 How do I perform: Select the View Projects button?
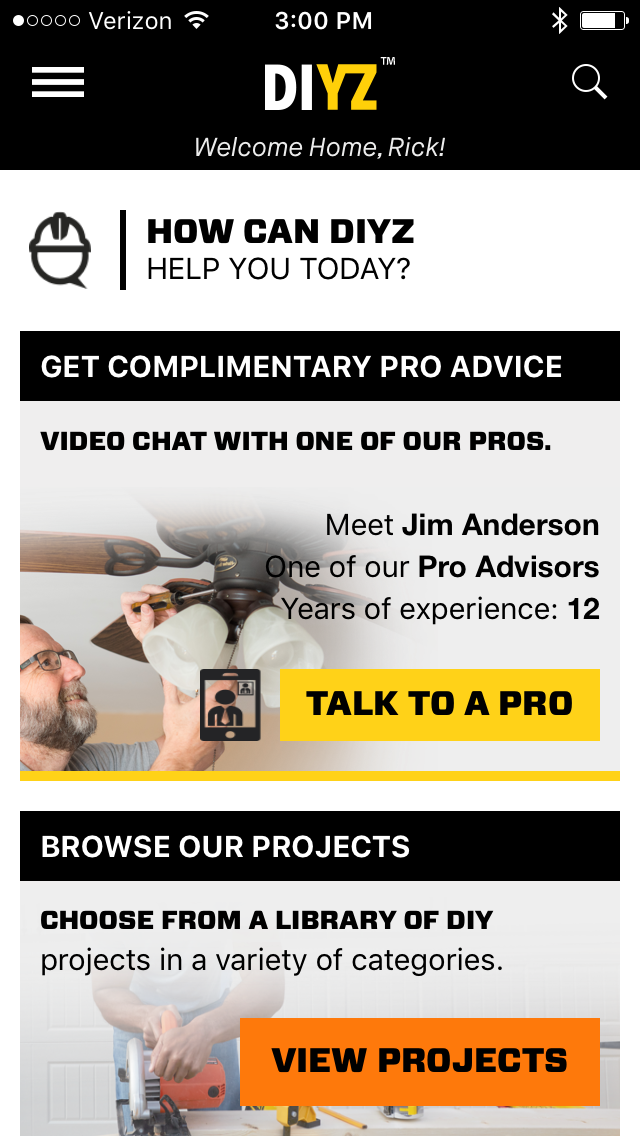click(x=420, y=1061)
